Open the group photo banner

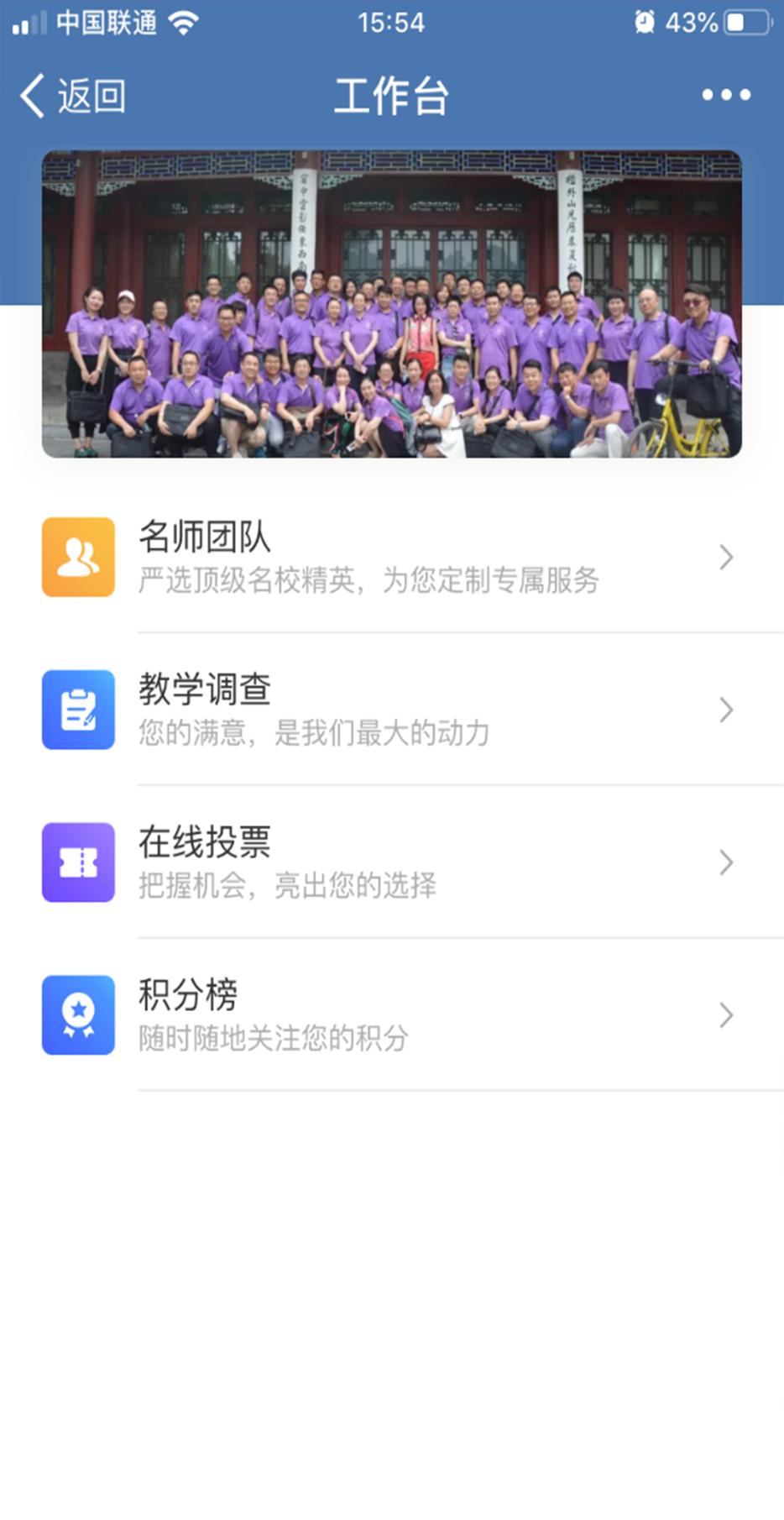pyautogui.click(x=392, y=304)
